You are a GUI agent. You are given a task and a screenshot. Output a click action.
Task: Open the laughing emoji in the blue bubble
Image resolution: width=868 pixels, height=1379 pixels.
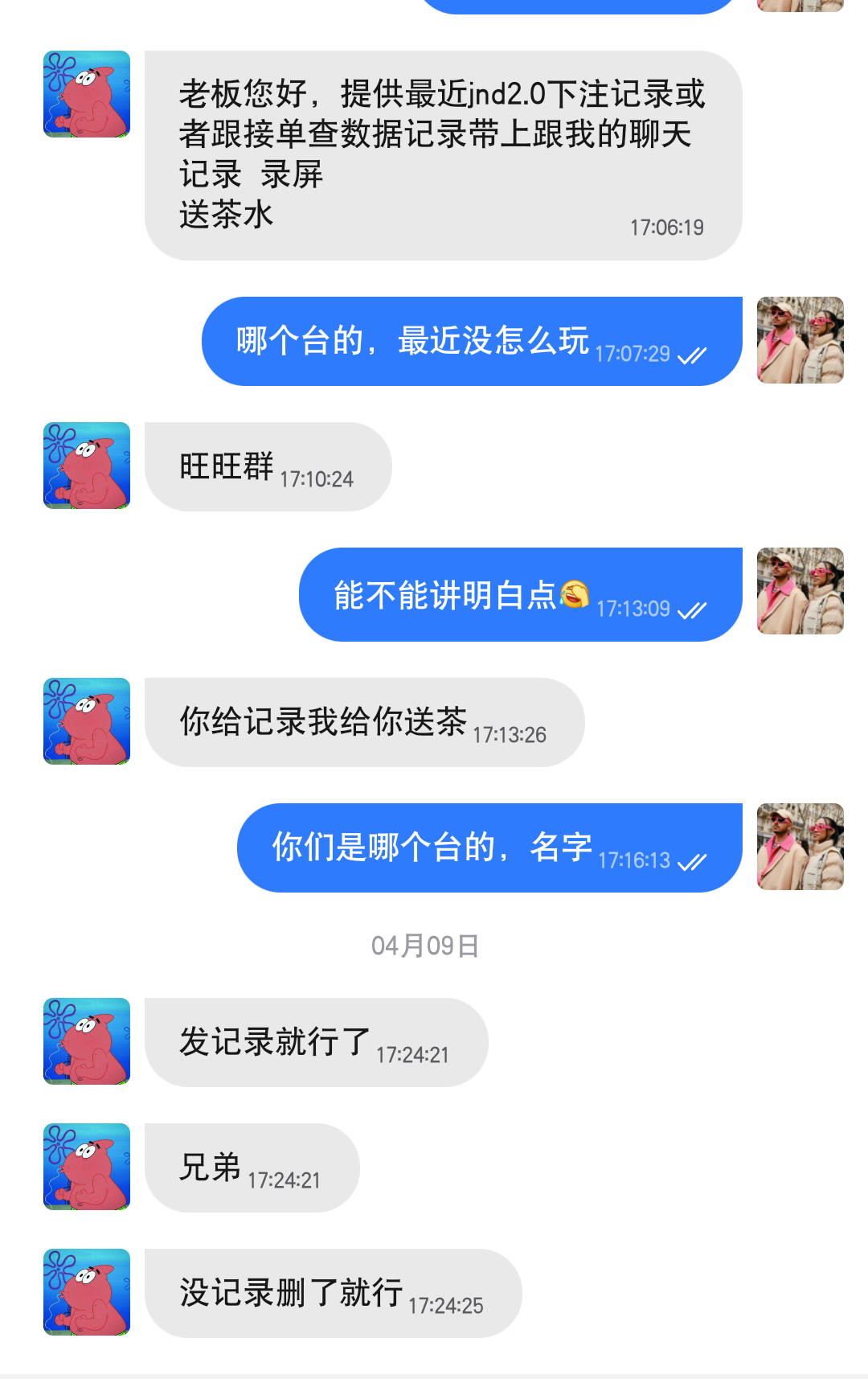[575, 596]
